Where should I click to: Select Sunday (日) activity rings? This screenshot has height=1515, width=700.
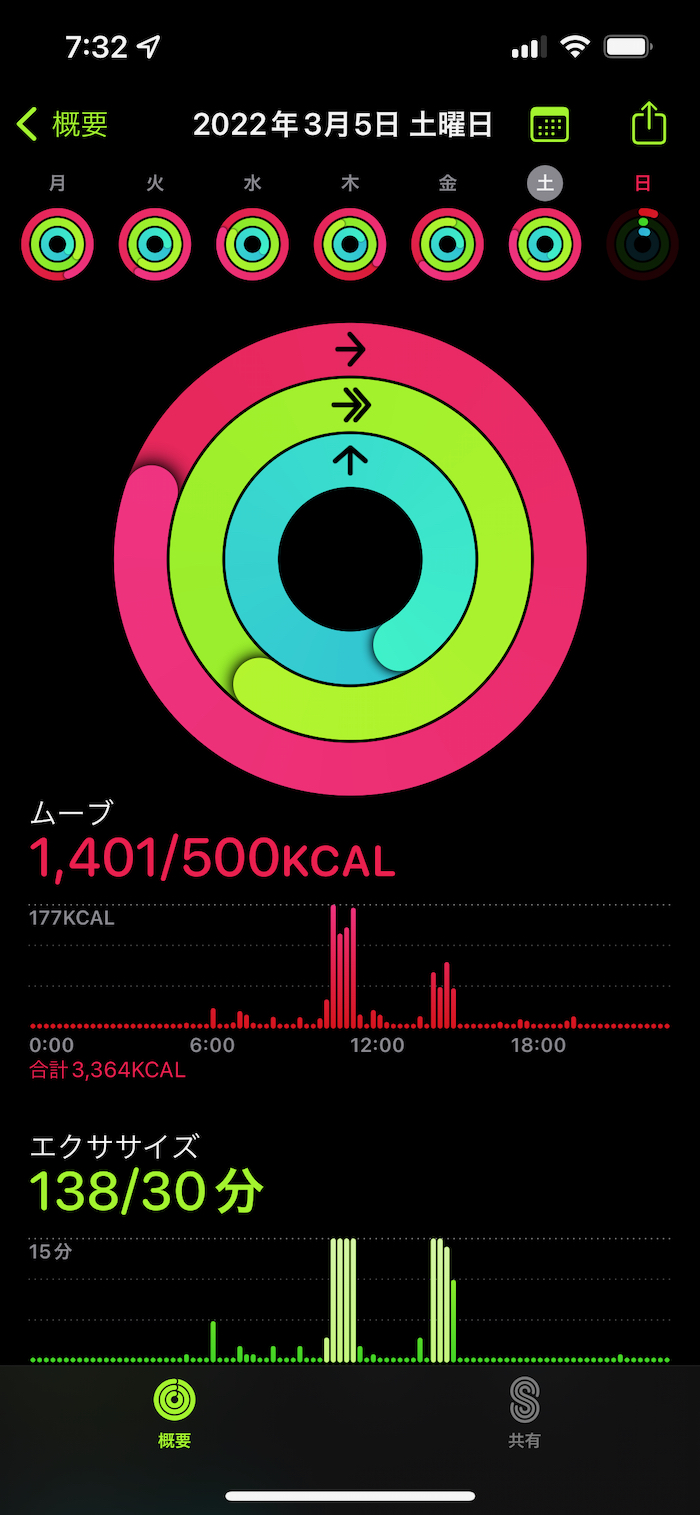(x=642, y=244)
